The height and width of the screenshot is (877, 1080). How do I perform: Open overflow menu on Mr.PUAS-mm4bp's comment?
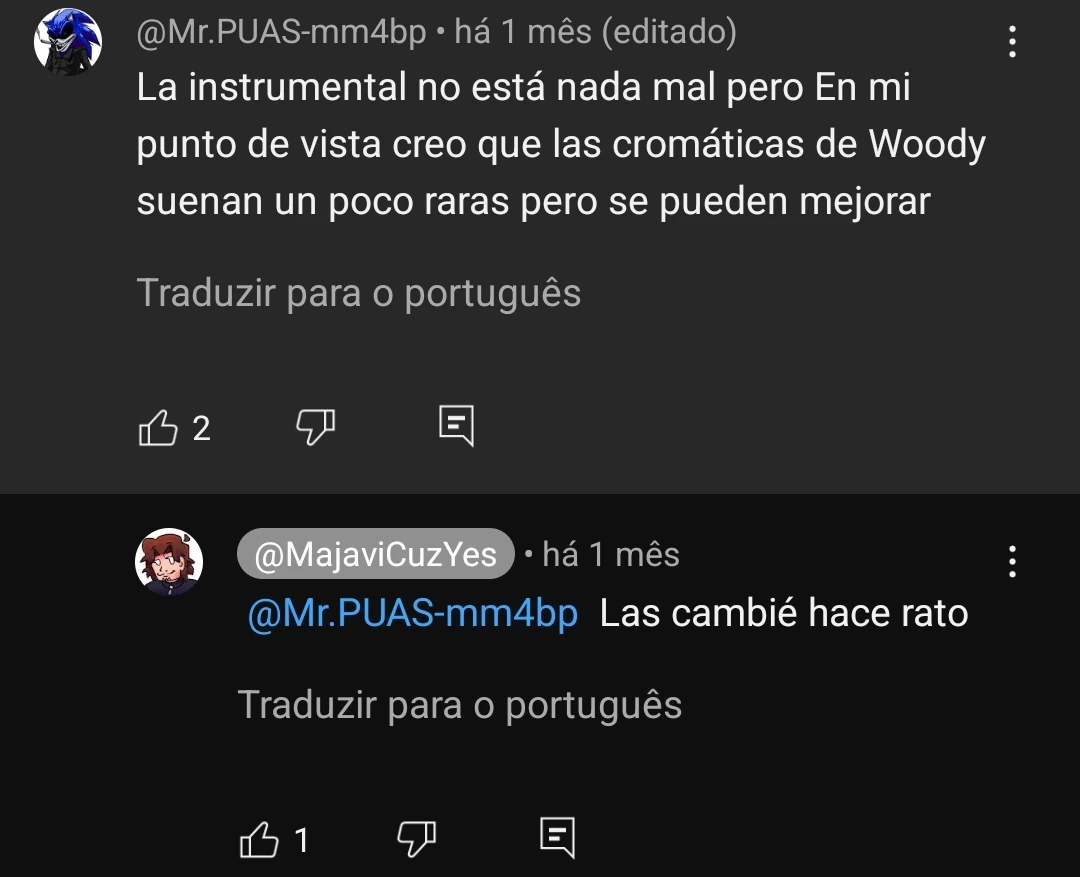point(1012,42)
